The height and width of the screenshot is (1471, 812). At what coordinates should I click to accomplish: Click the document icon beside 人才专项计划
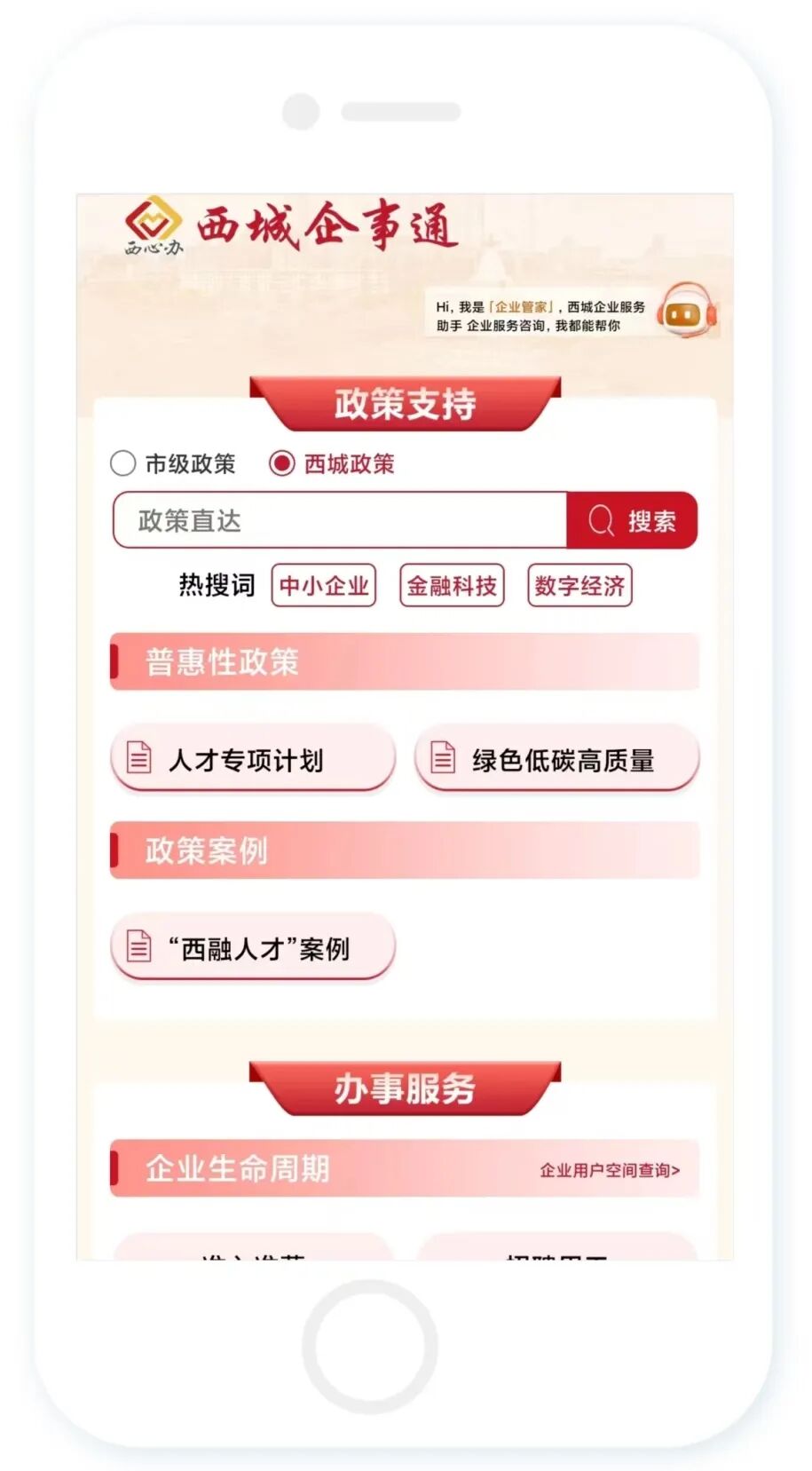139,757
